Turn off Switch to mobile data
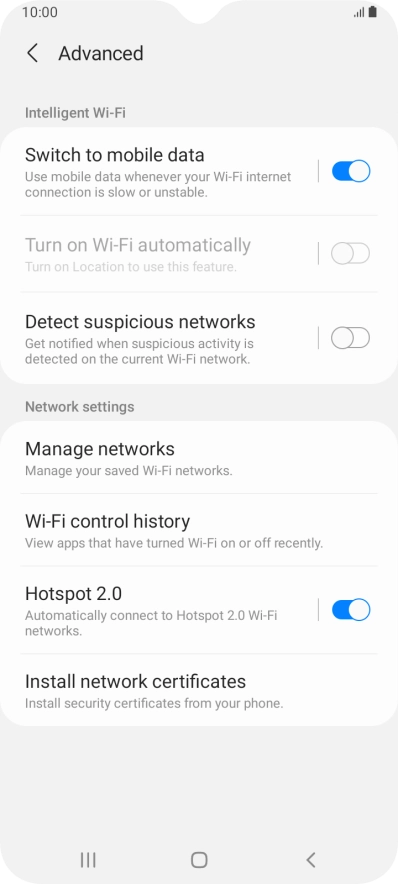The height and width of the screenshot is (884, 398). (x=351, y=171)
